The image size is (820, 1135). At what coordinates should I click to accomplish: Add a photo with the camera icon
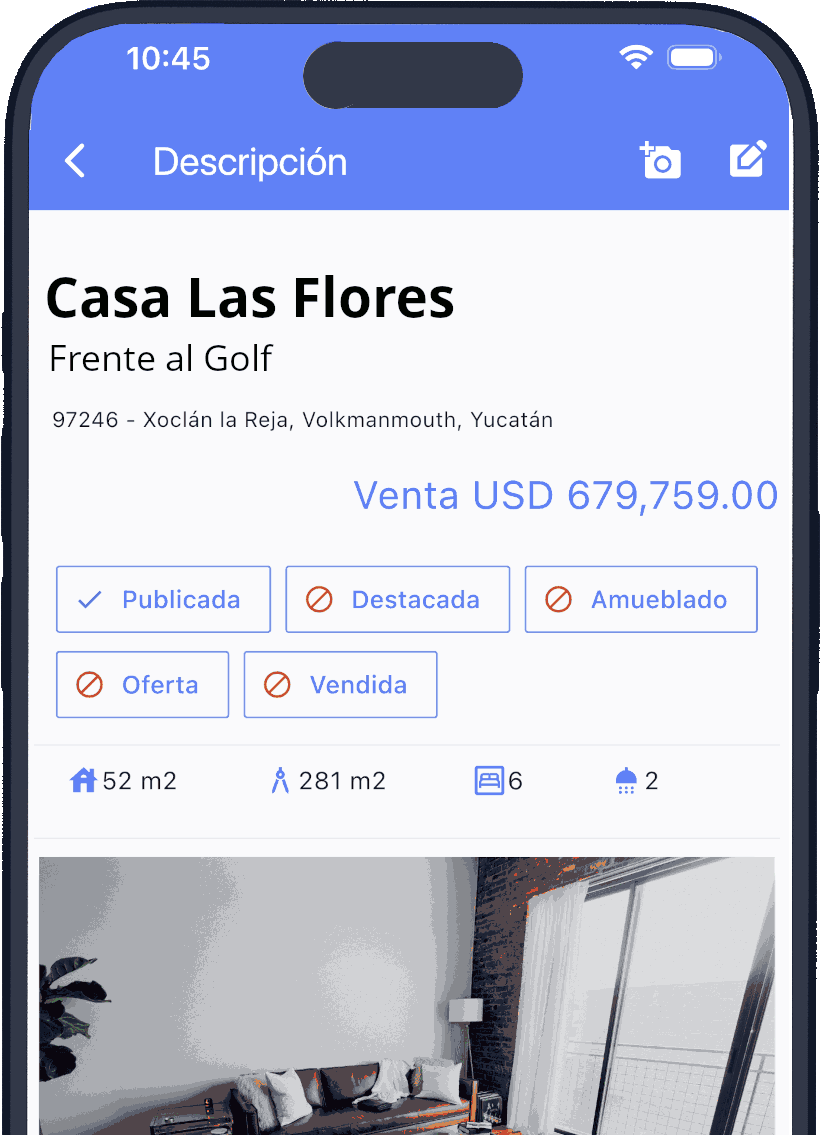click(660, 161)
